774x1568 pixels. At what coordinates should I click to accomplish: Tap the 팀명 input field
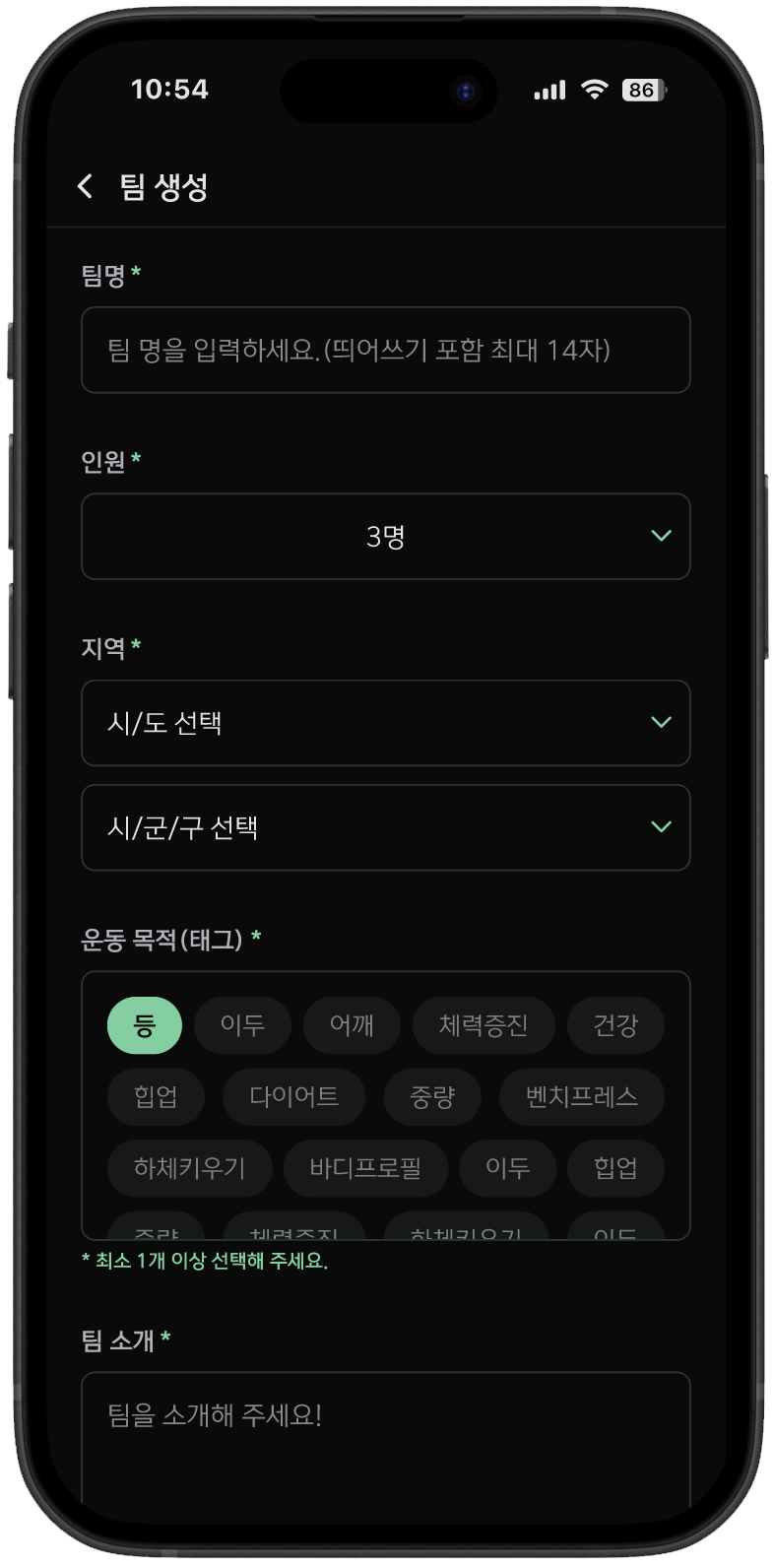pos(385,350)
